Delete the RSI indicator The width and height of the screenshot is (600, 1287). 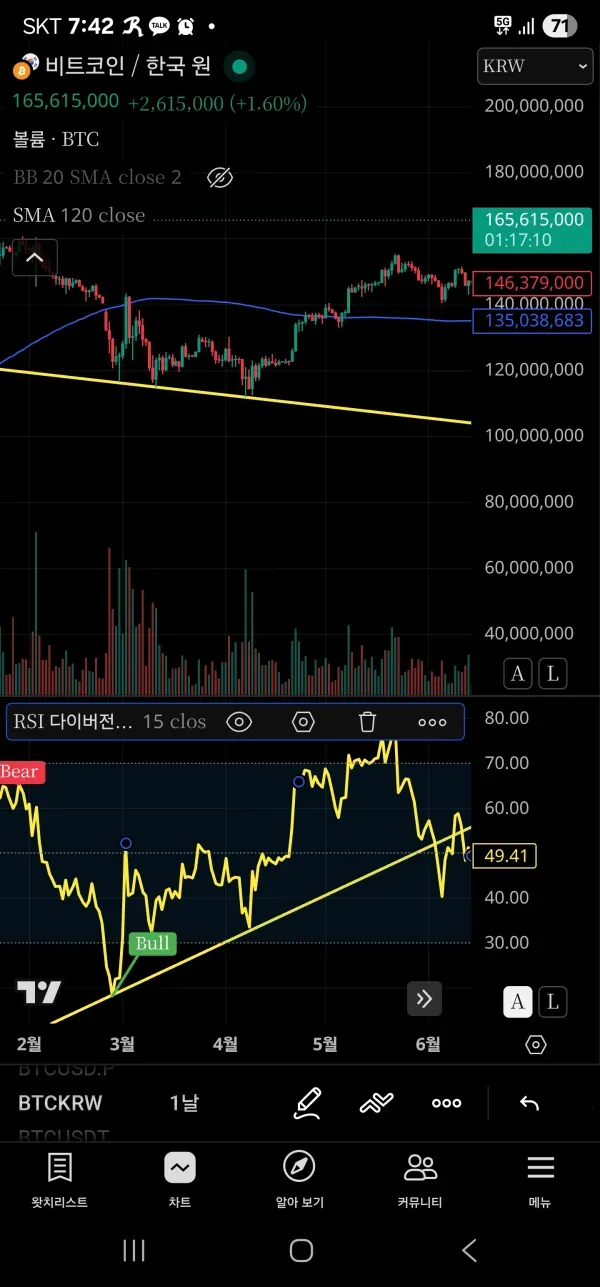(367, 722)
